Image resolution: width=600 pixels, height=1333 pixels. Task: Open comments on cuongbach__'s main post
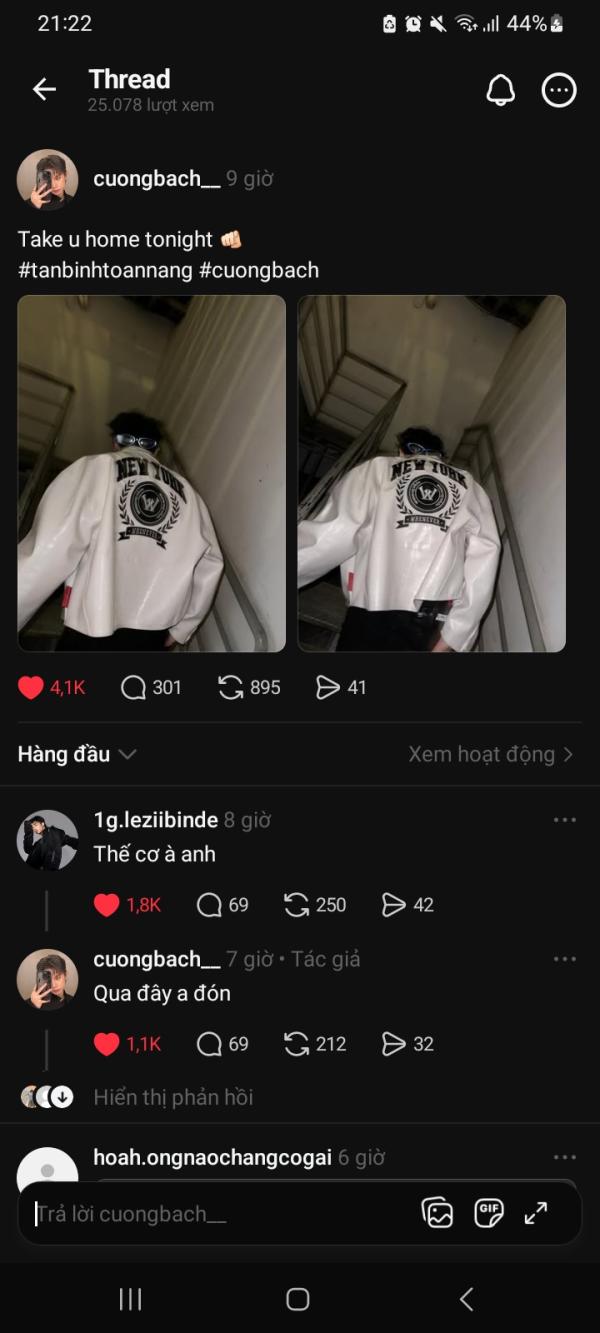point(133,687)
